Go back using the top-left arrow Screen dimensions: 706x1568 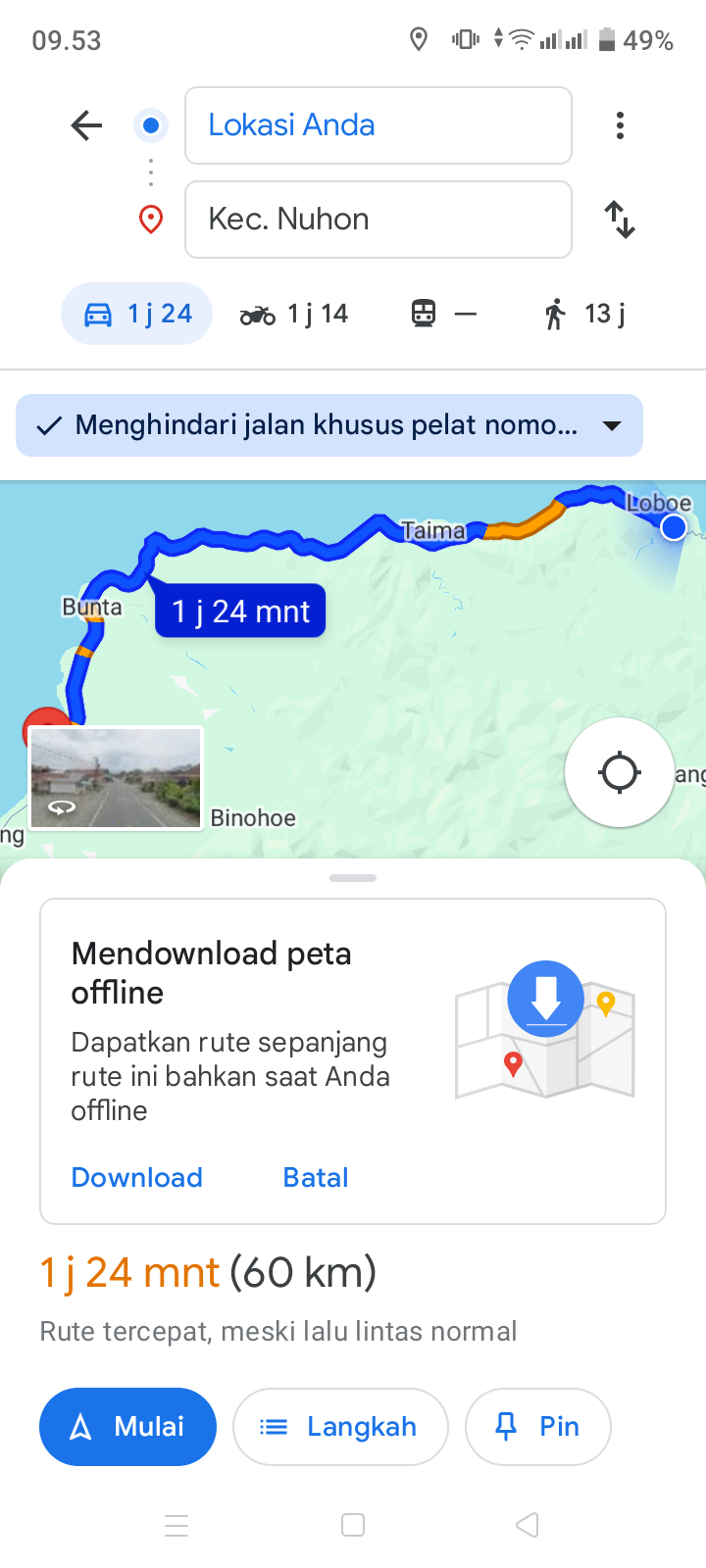click(x=86, y=125)
